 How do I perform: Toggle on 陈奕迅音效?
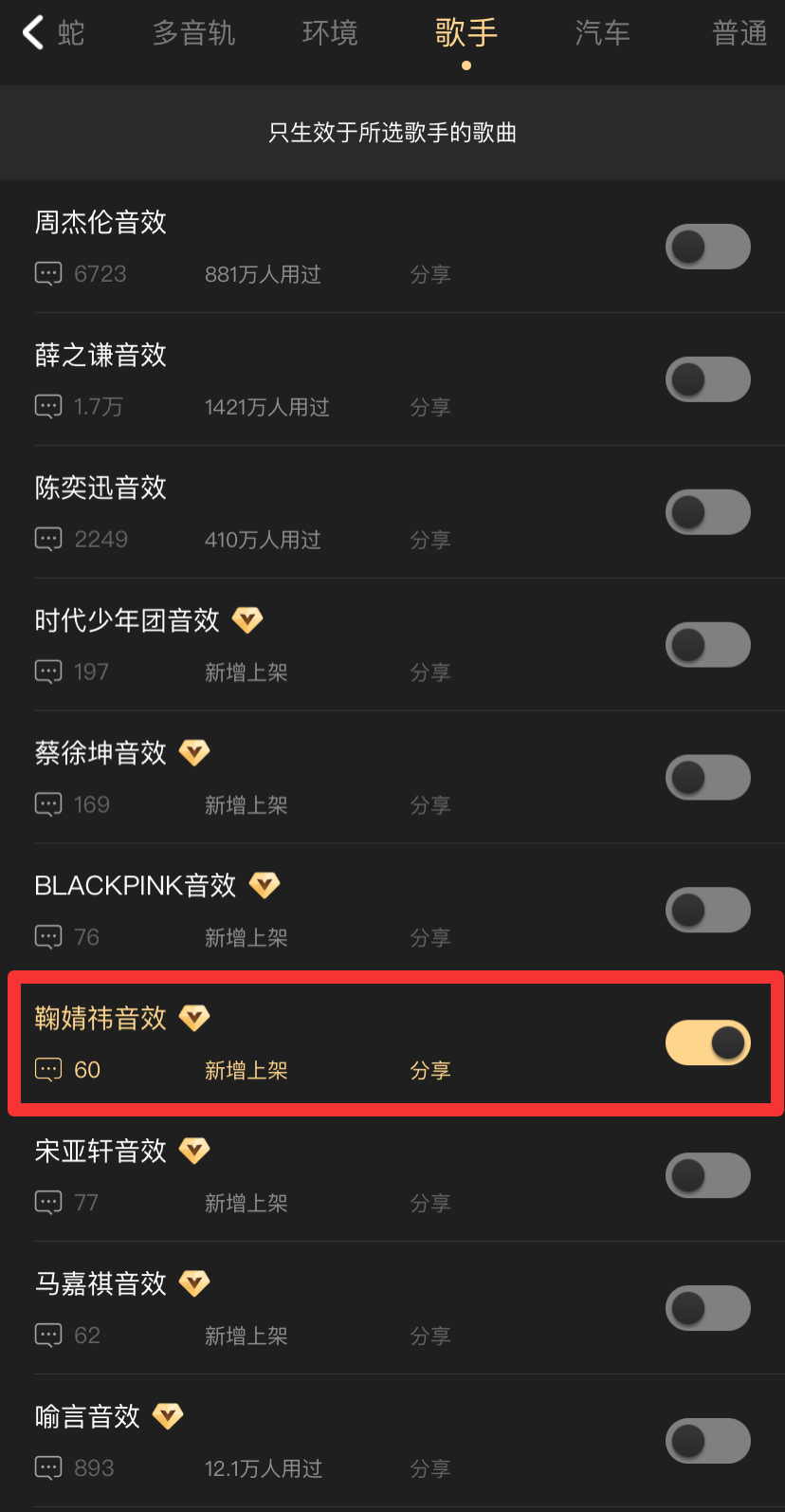(x=707, y=512)
